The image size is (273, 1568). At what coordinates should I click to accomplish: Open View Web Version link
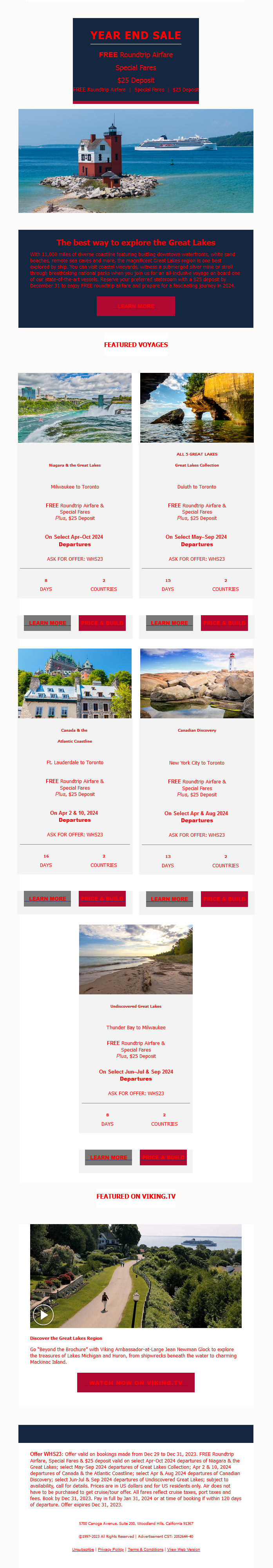[x=184, y=1549]
